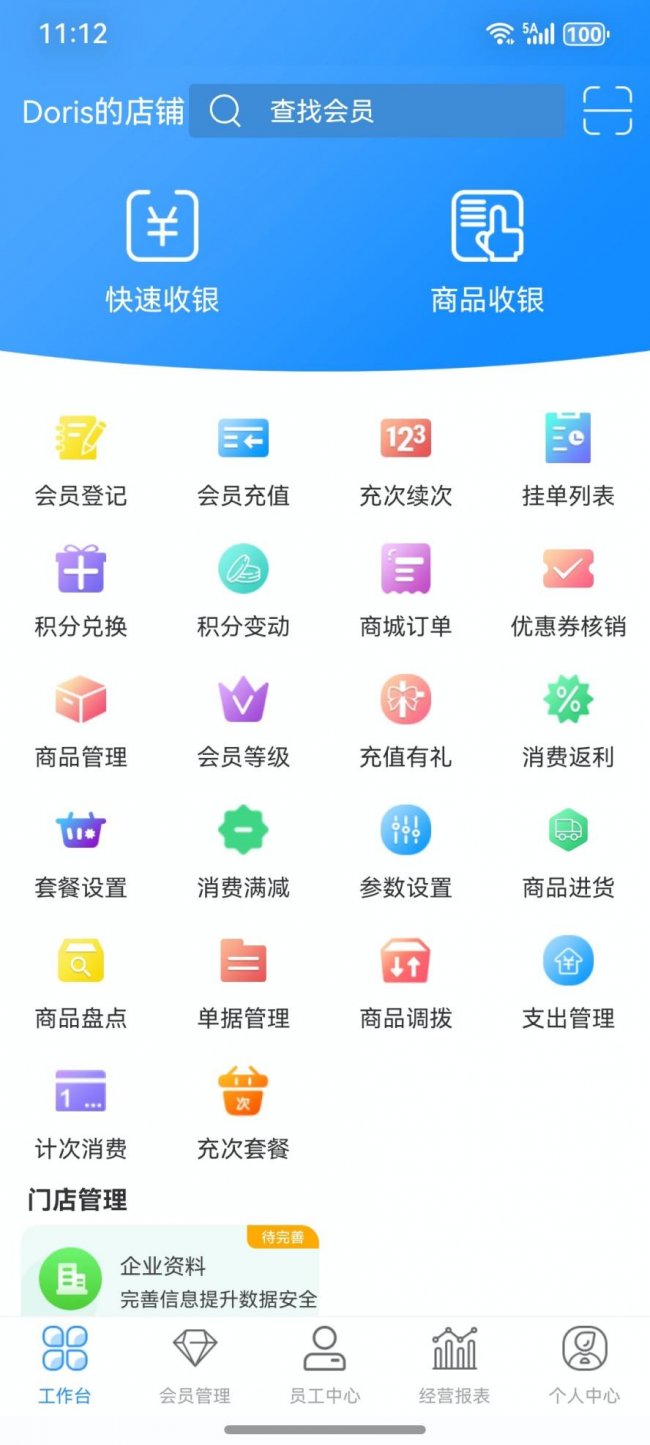Switch to 经营报表 reports tab
Image resolution: width=650 pixels, height=1445 pixels.
tap(455, 1365)
